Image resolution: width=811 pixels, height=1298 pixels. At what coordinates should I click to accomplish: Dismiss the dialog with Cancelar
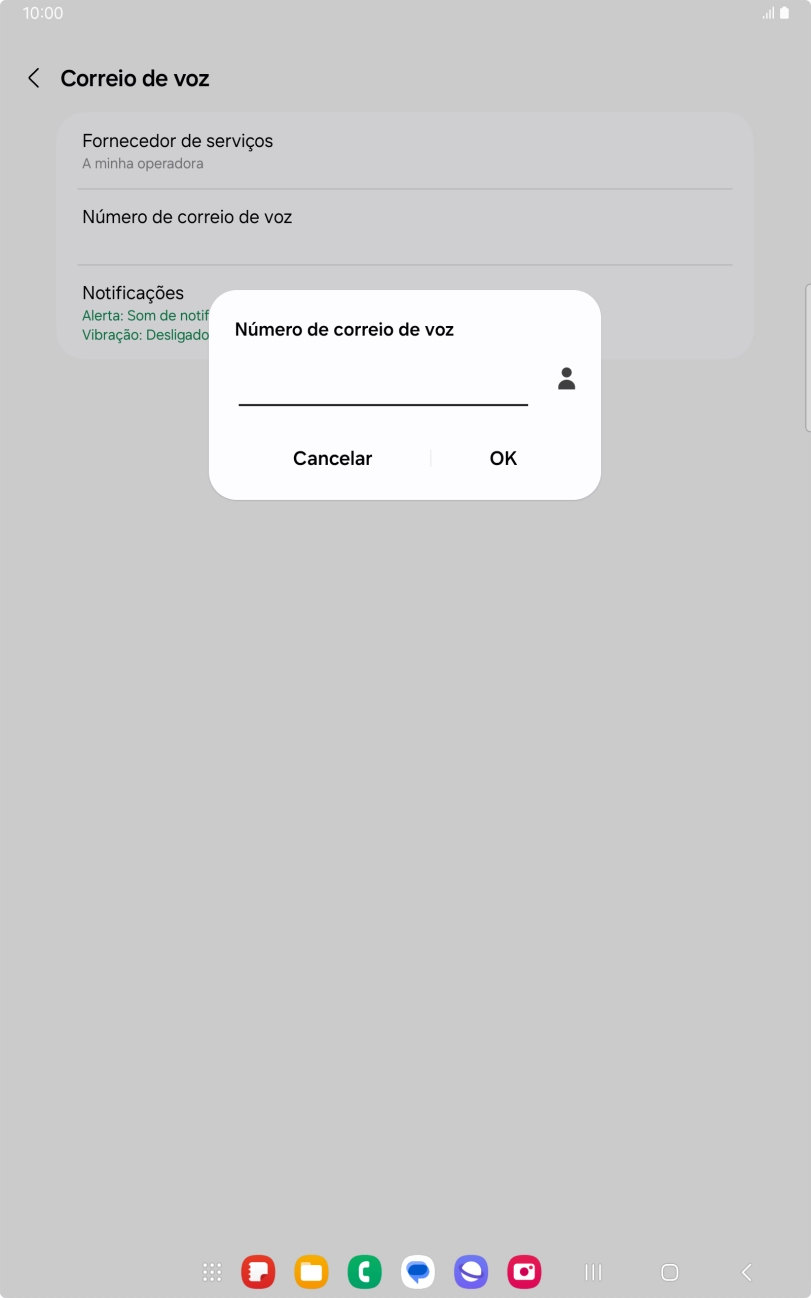[332, 458]
